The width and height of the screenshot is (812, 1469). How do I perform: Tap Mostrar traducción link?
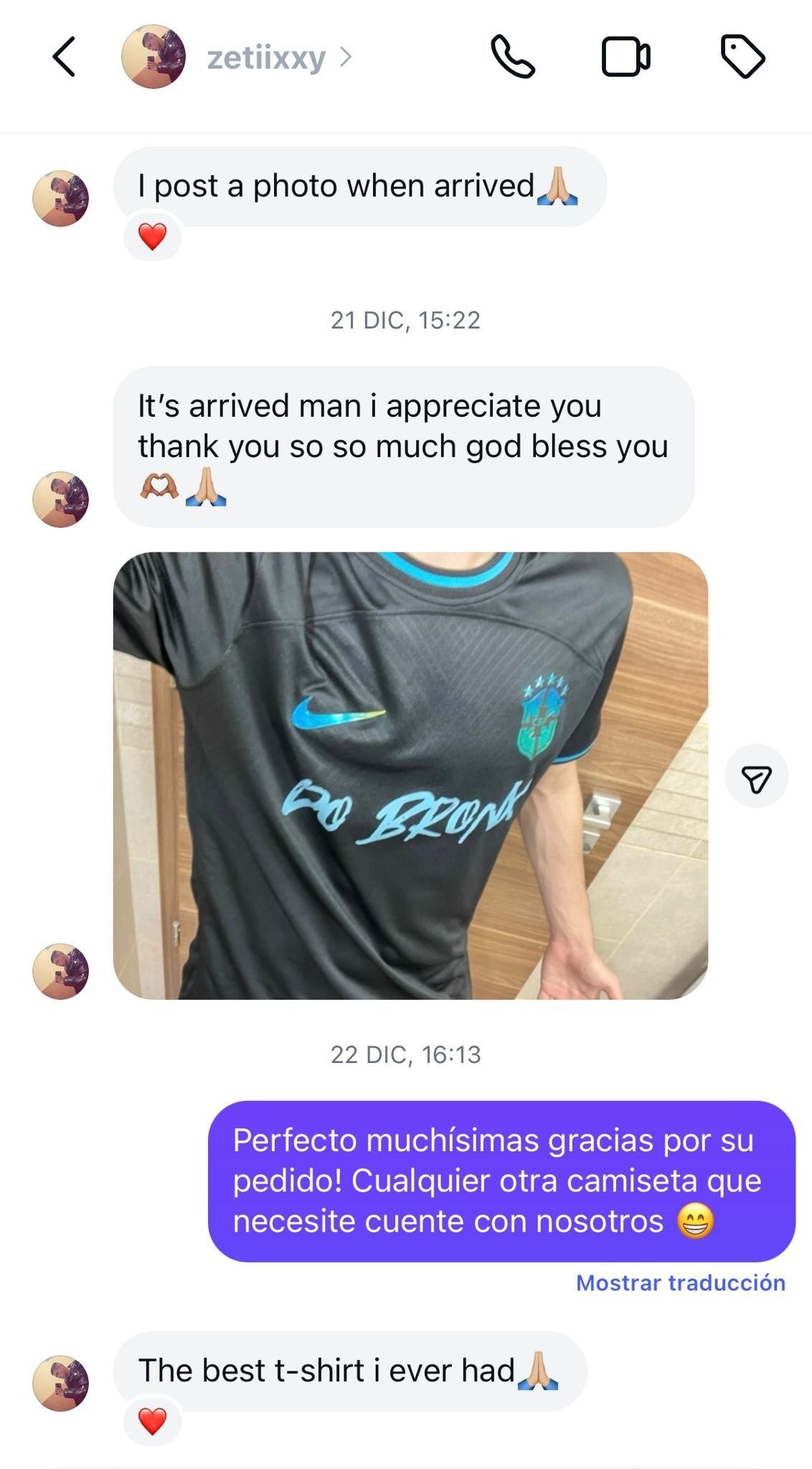tap(680, 1283)
